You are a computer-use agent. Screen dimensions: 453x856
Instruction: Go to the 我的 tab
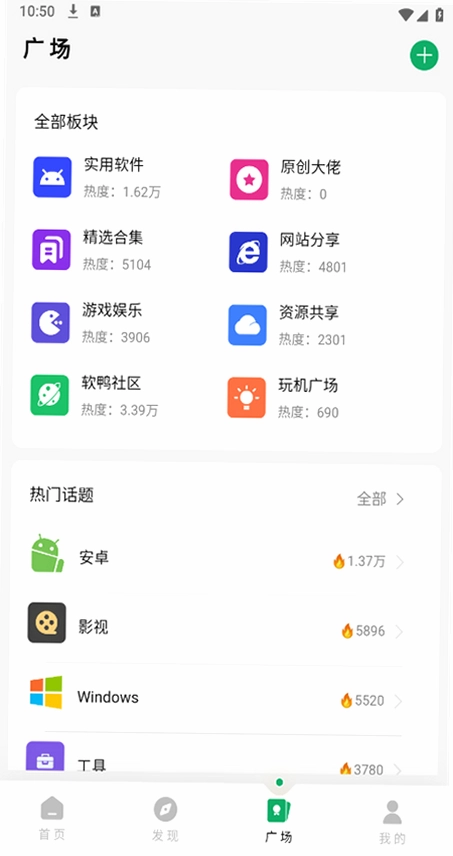point(392,822)
